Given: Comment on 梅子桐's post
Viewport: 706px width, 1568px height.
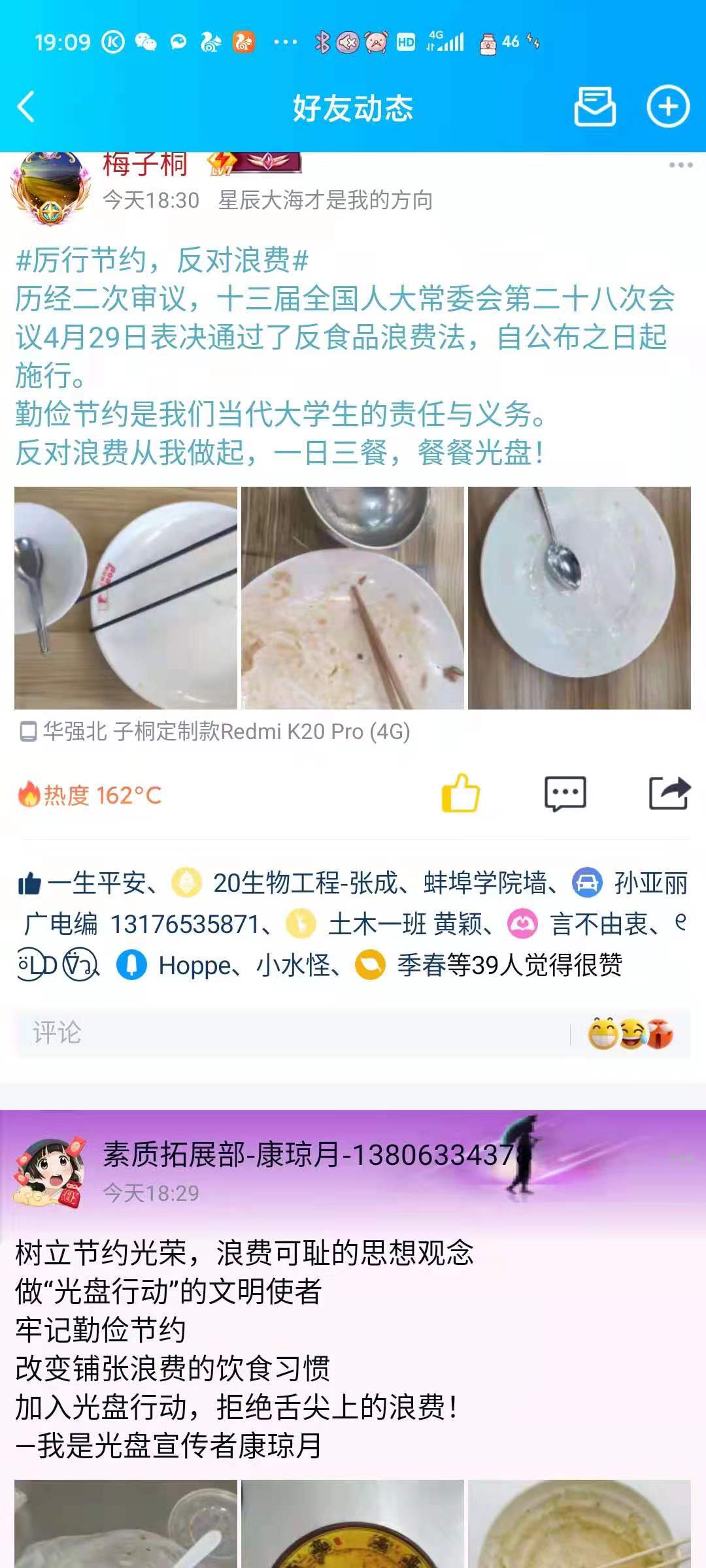Looking at the screenshot, I should (565, 794).
